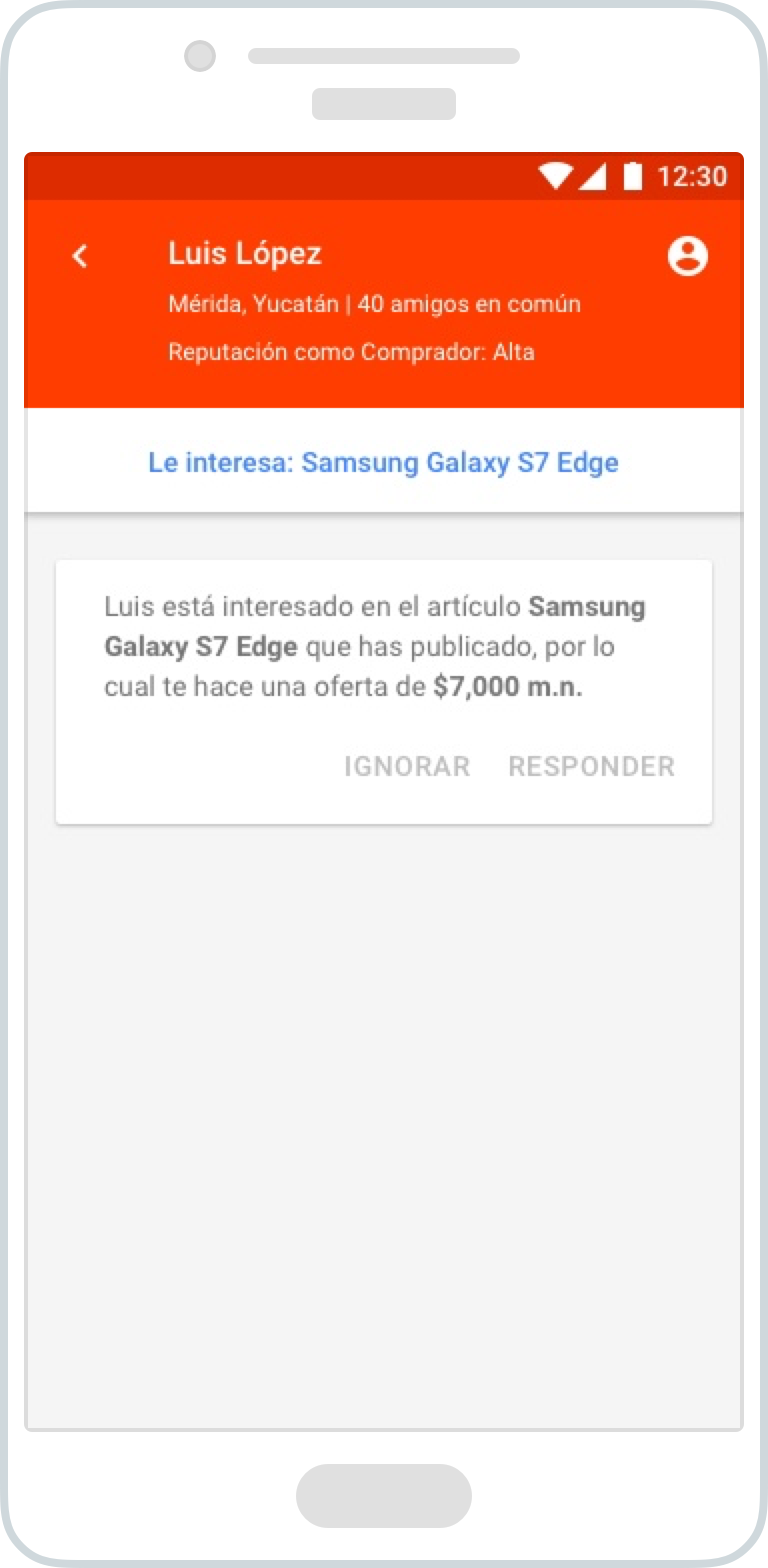Screen dimensions: 768x1568
Task: Go back using the header arrow
Action: [x=80, y=256]
